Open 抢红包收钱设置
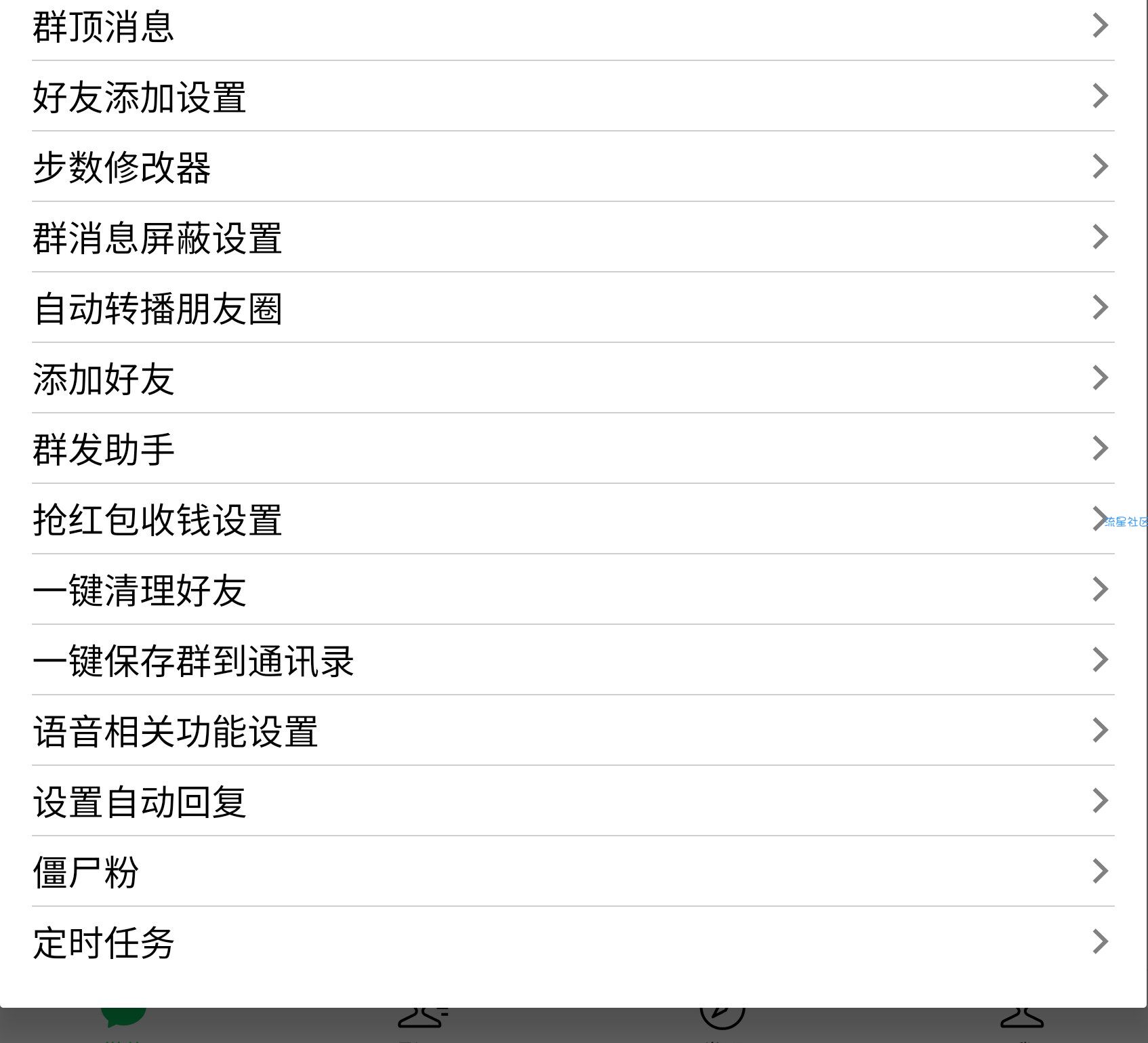The width and height of the screenshot is (1148, 1043). coord(573,519)
